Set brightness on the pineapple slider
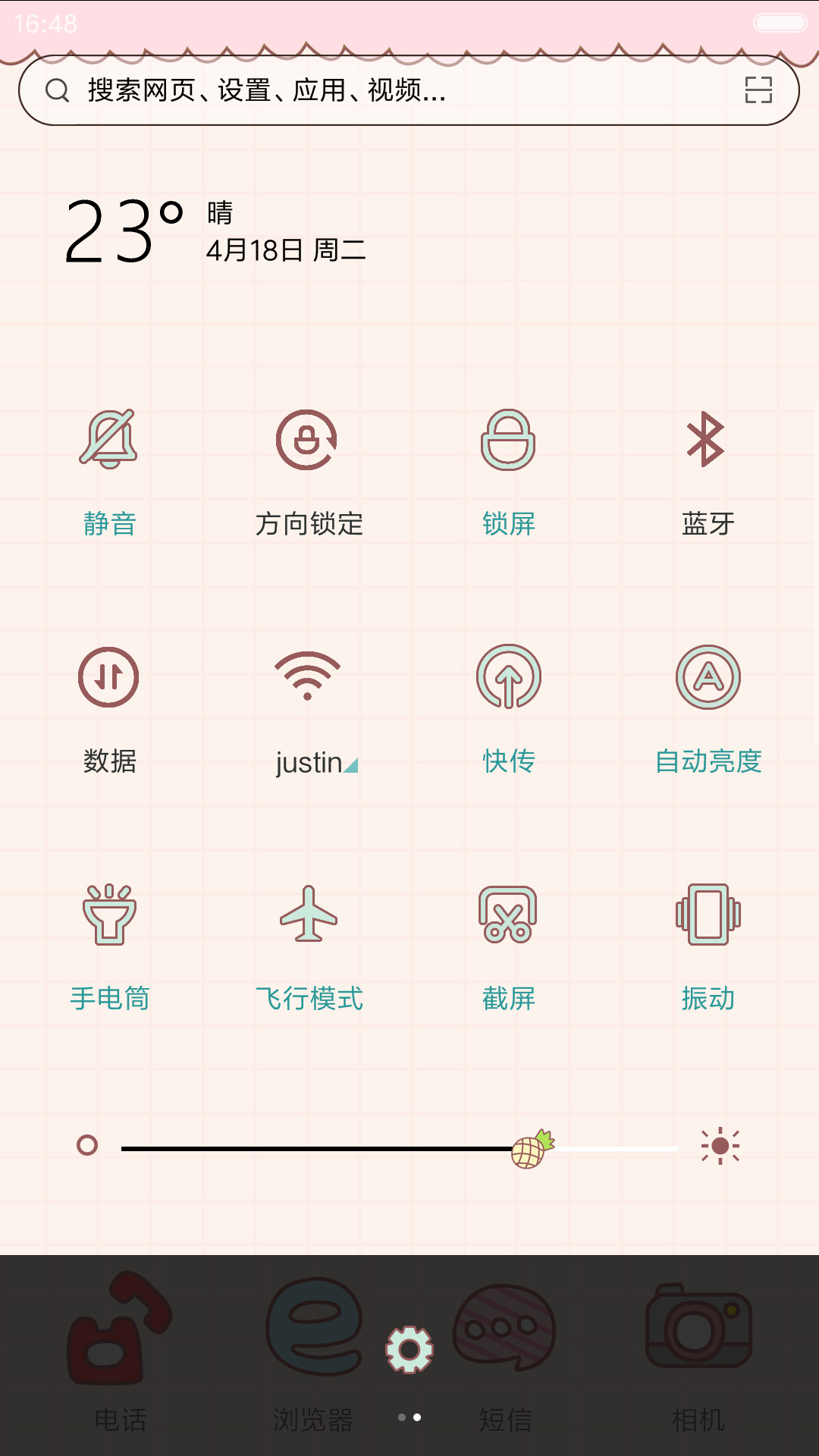 (x=532, y=1149)
